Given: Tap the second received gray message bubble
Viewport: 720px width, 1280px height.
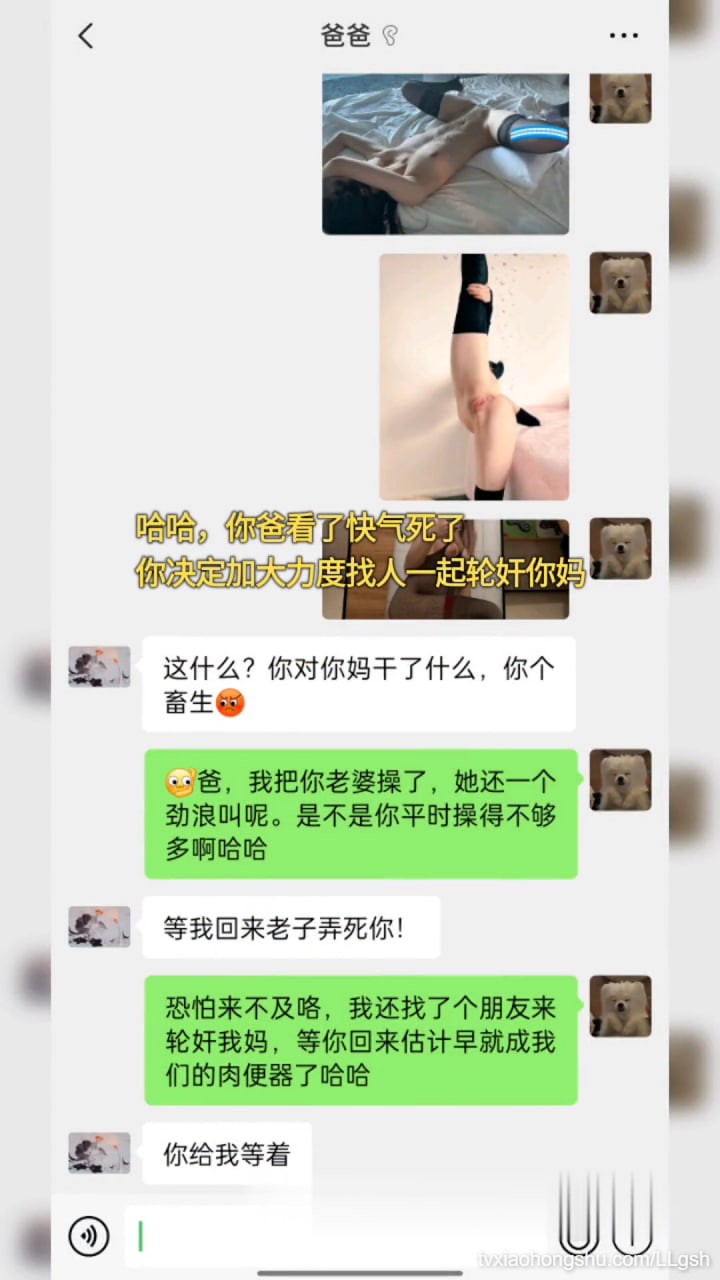Looking at the screenshot, I should (291, 927).
